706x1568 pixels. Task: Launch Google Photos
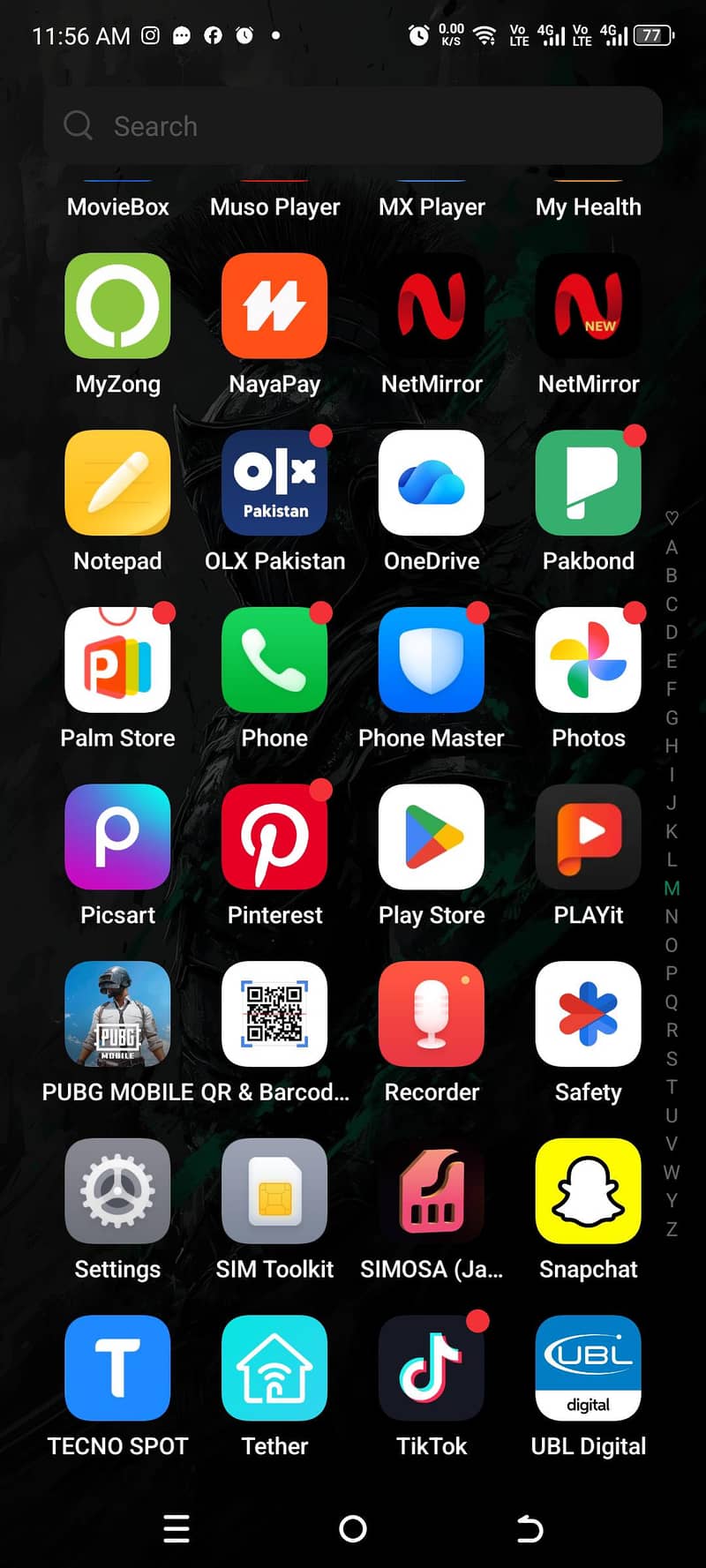pyautogui.click(x=589, y=660)
